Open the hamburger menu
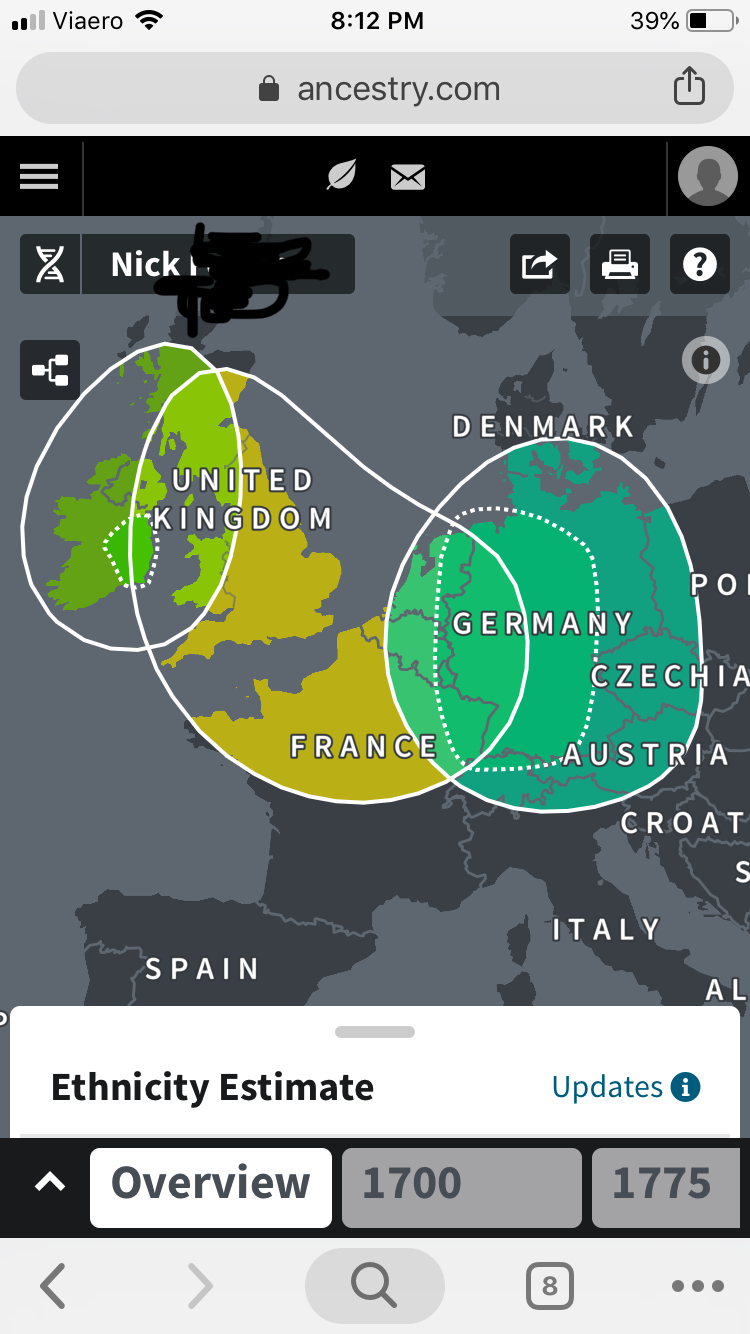 (x=39, y=177)
